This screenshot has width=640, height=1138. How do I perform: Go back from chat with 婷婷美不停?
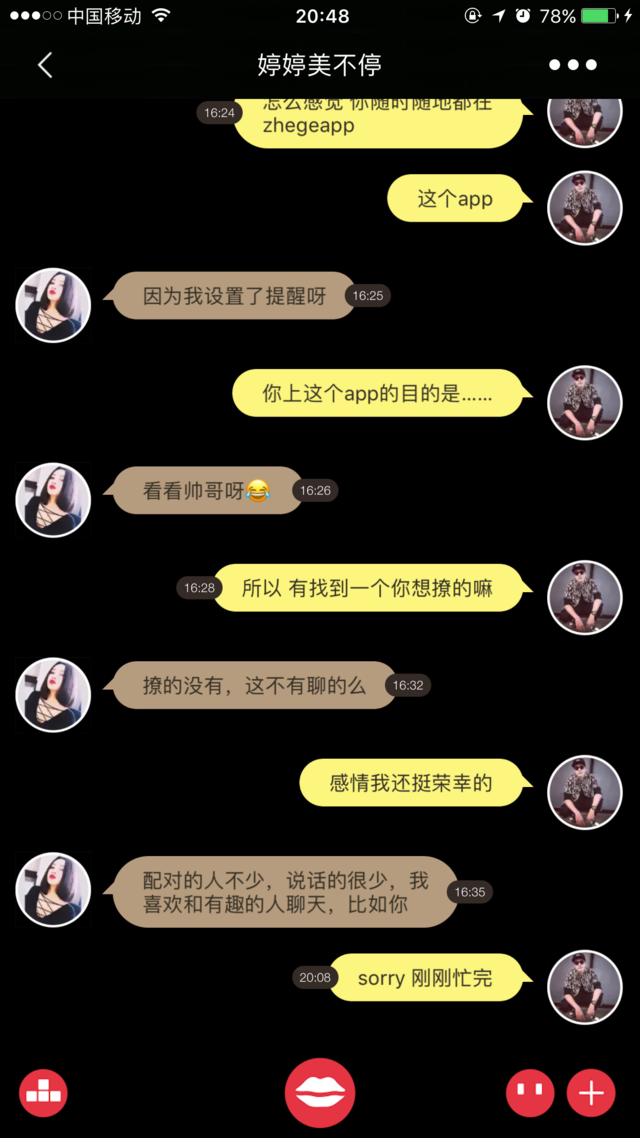[x=45, y=65]
